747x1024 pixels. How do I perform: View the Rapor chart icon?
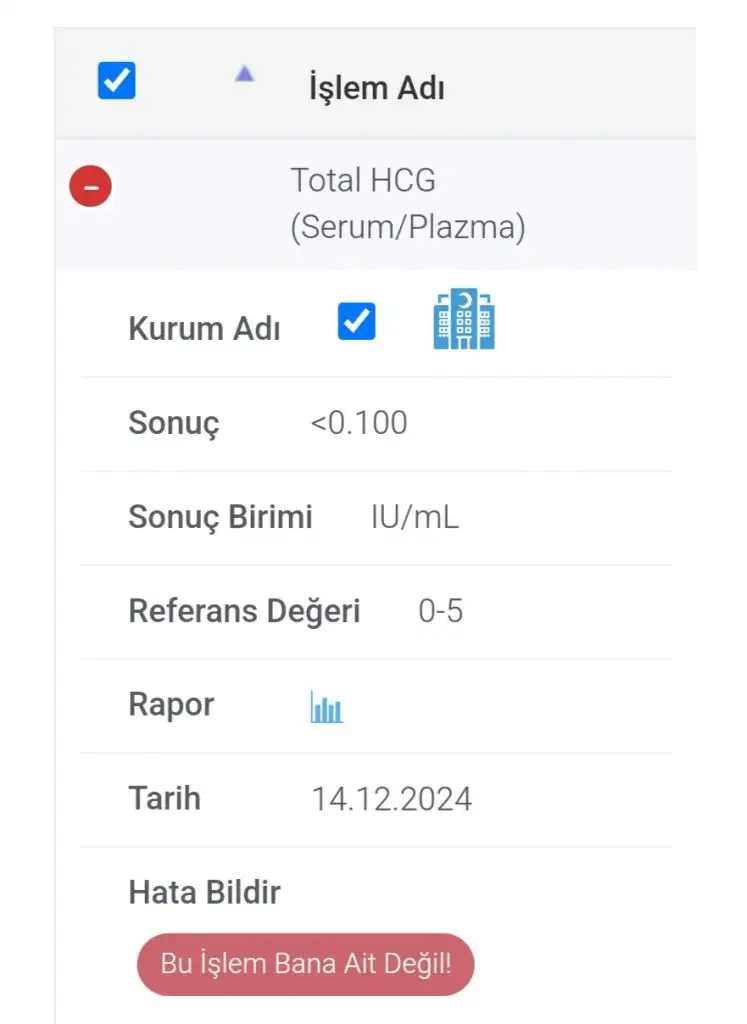point(326,708)
